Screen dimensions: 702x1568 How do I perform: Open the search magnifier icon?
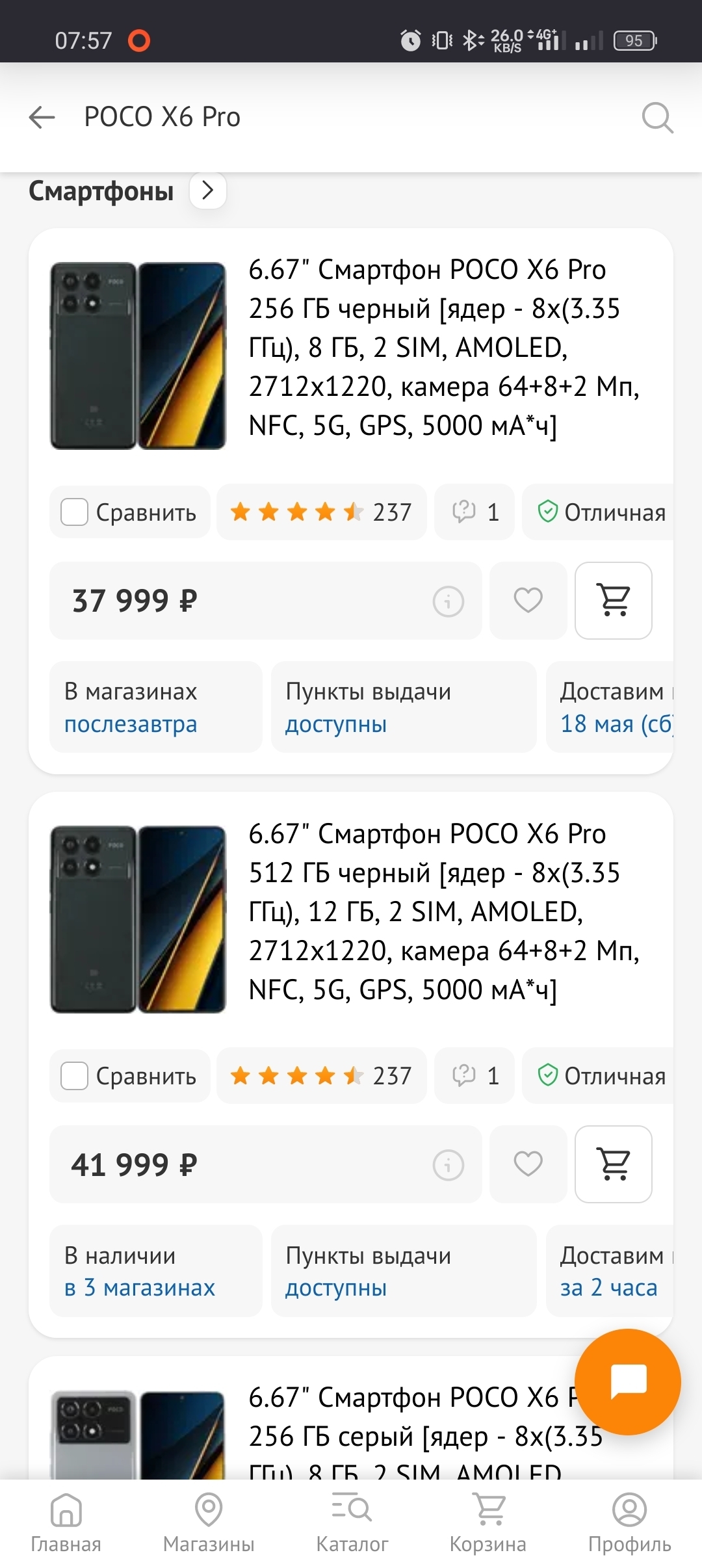[x=657, y=118]
